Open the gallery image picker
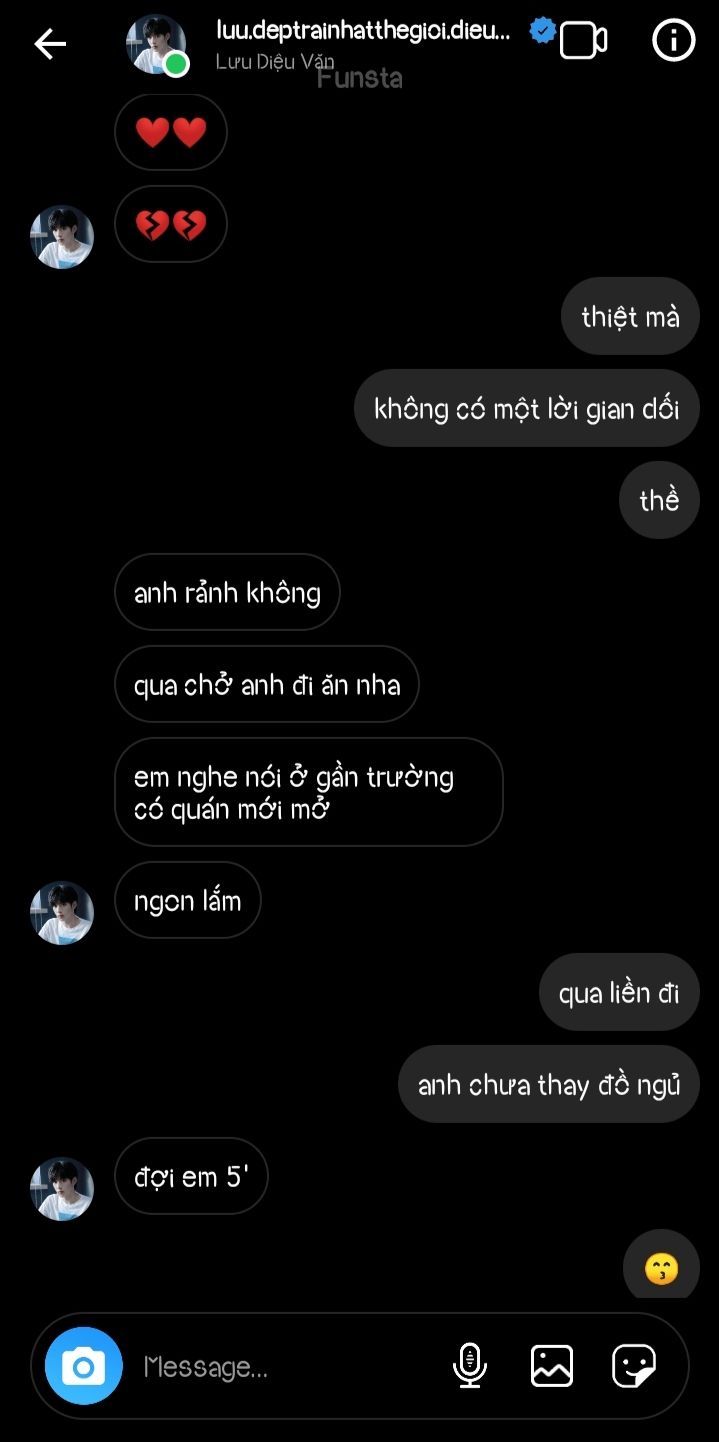The image size is (719, 1442). [552, 1365]
